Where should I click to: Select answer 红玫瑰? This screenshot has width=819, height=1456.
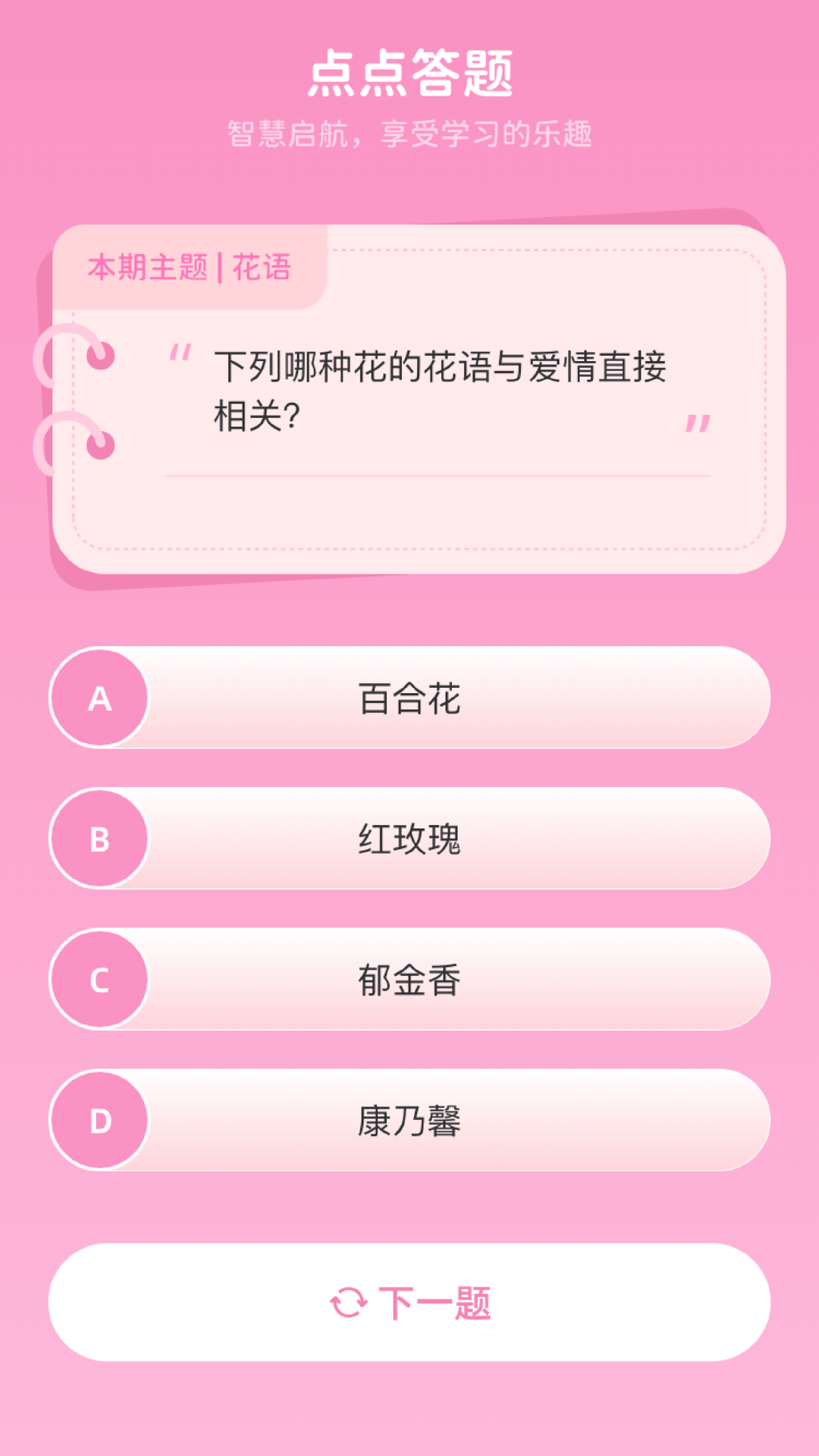point(409,840)
